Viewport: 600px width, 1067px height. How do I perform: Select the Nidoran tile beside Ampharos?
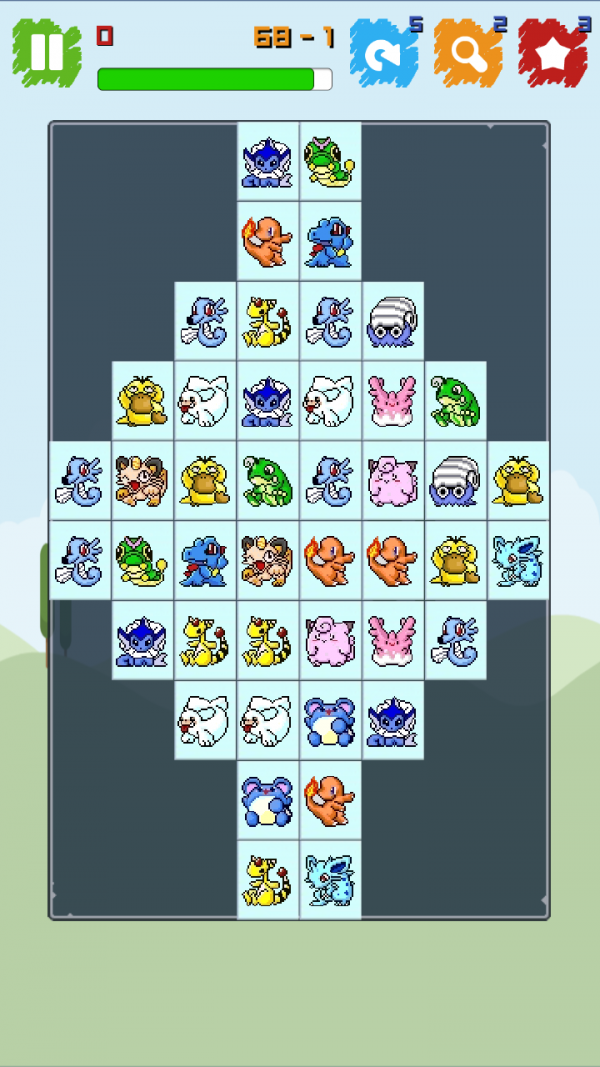click(331, 880)
